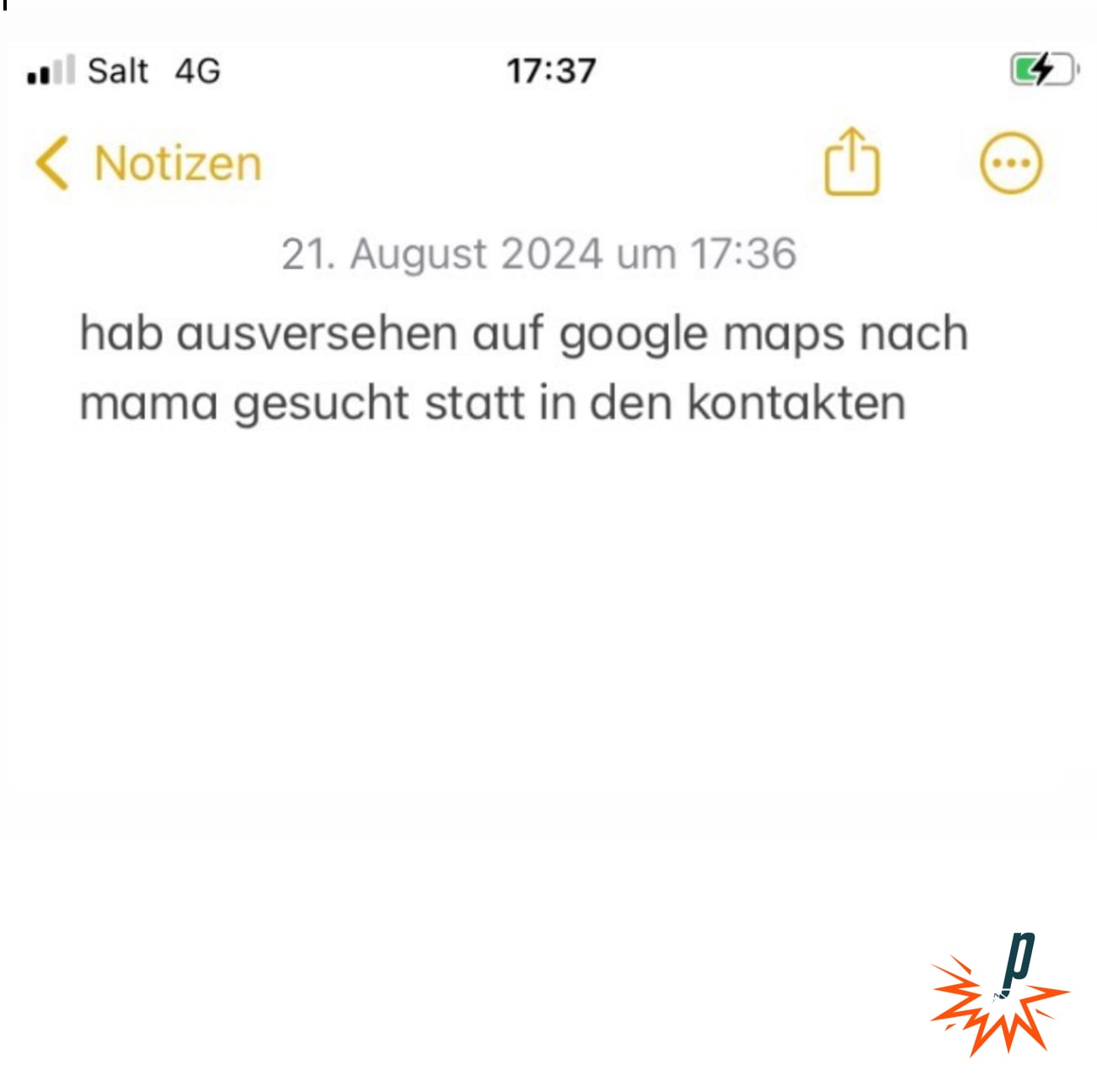Go back to the Notizen list
The width and height of the screenshot is (1097, 1092).
click(148, 163)
